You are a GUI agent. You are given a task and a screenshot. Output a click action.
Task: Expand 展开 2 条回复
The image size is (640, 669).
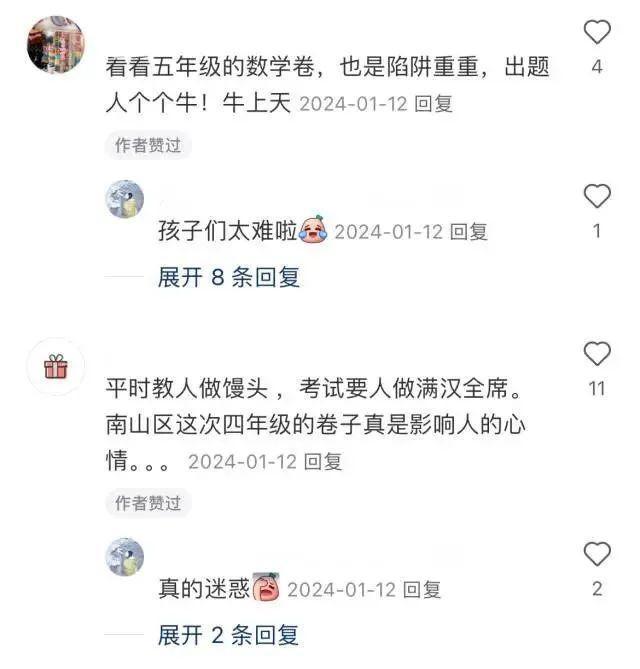point(229,634)
